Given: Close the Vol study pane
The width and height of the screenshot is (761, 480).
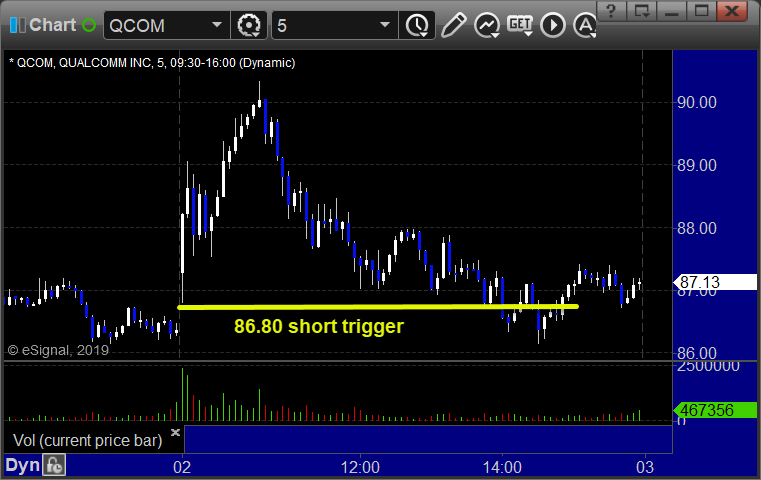Looking at the screenshot, I should tap(175, 433).
